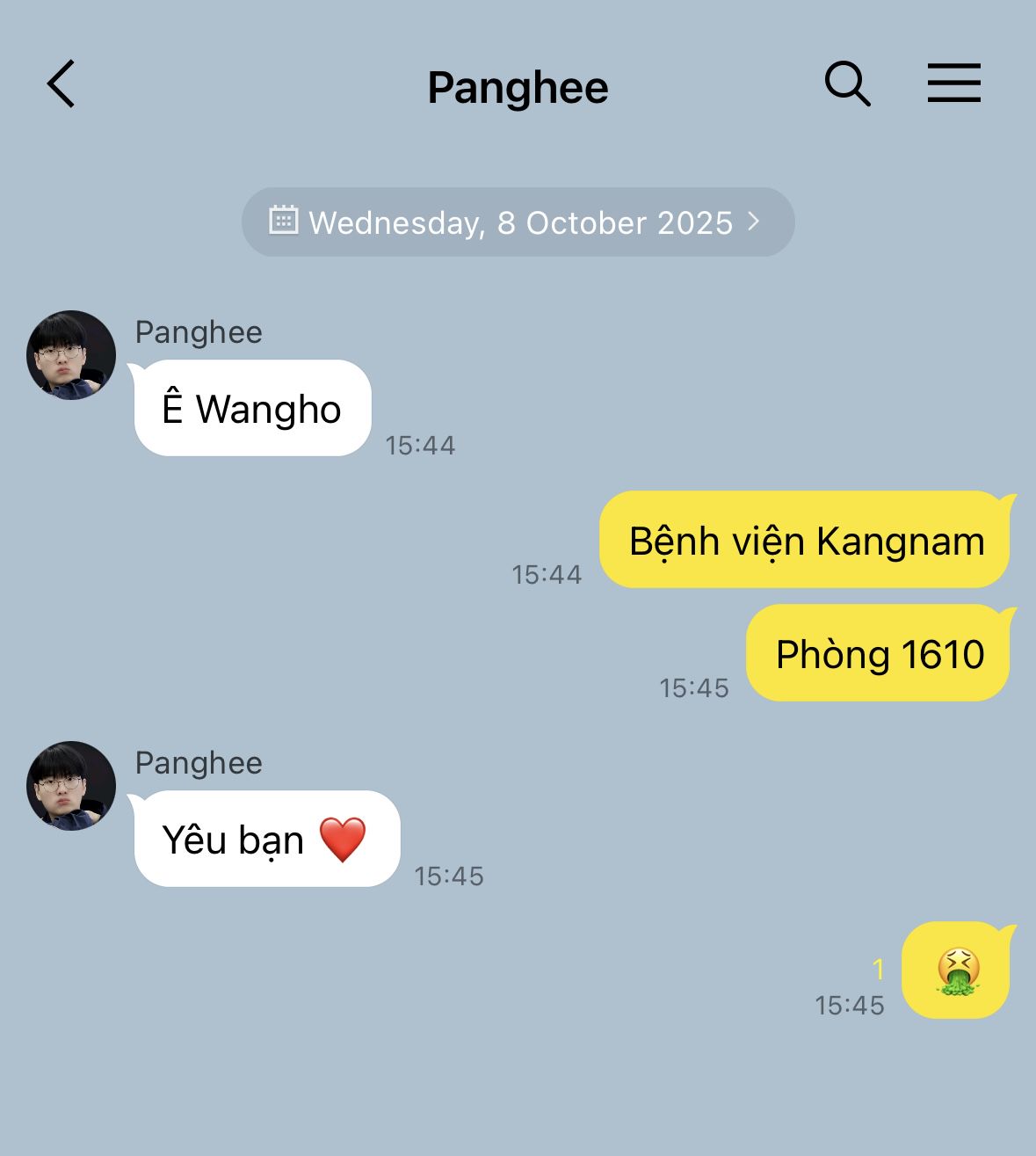The width and height of the screenshot is (1036, 1156).
Task: Open the chat hamburger menu
Action: pyautogui.click(x=953, y=84)
